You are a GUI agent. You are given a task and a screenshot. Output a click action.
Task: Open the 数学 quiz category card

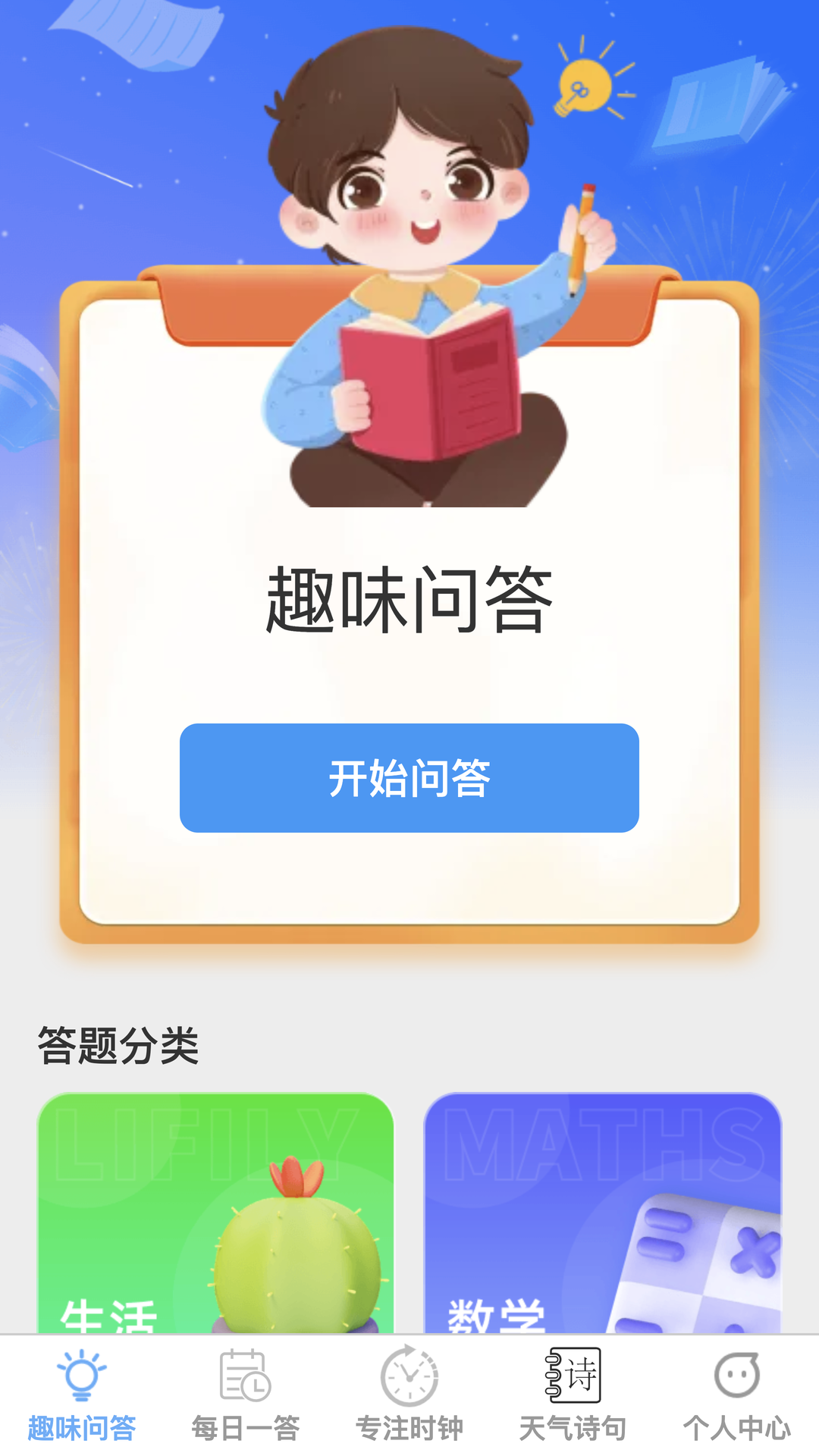pyautogui.click(x=602, y=1213)
